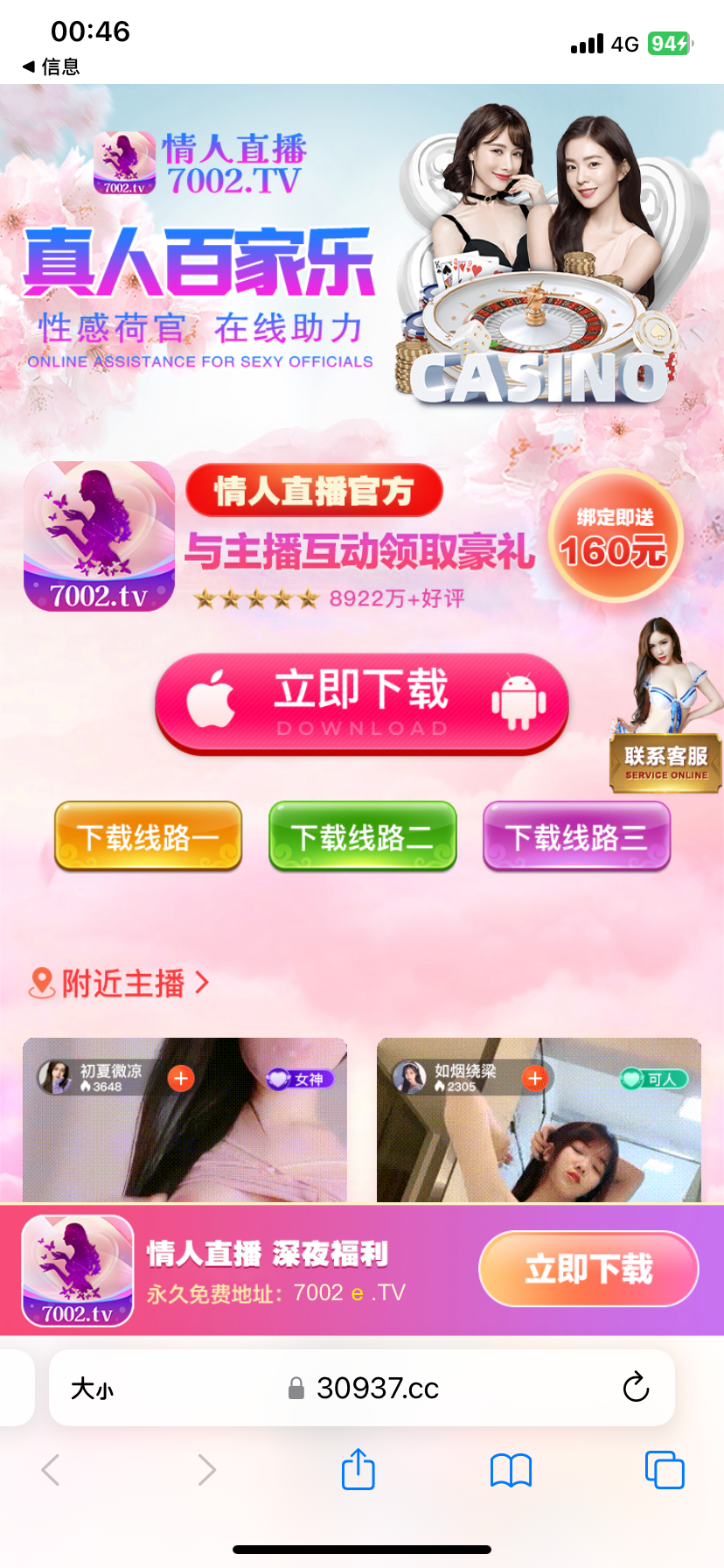Screen dimensions: 724x1568
Task: Reload the current page
Action: coord(636,1387)
